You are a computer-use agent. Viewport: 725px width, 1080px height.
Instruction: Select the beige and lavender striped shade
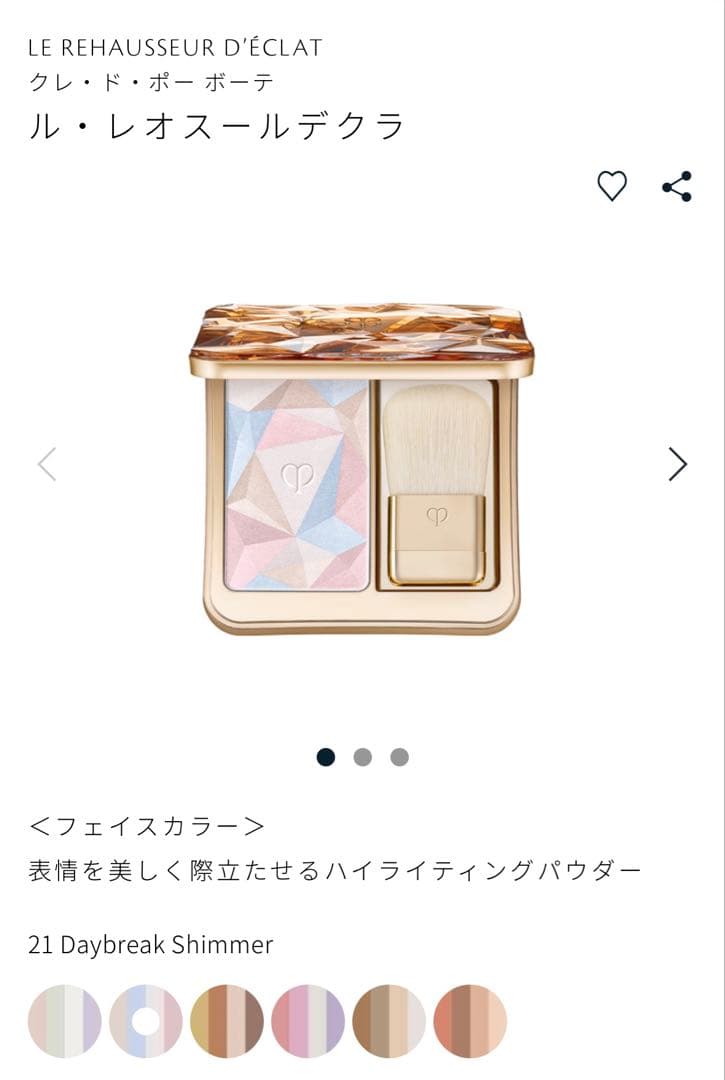pyautogui.click(x=65, y=1021)
